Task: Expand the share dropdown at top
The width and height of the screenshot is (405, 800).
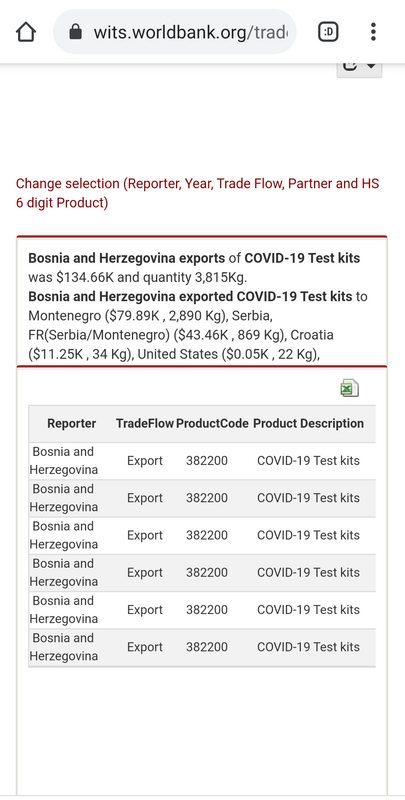Action: click(x=359, y=67)
